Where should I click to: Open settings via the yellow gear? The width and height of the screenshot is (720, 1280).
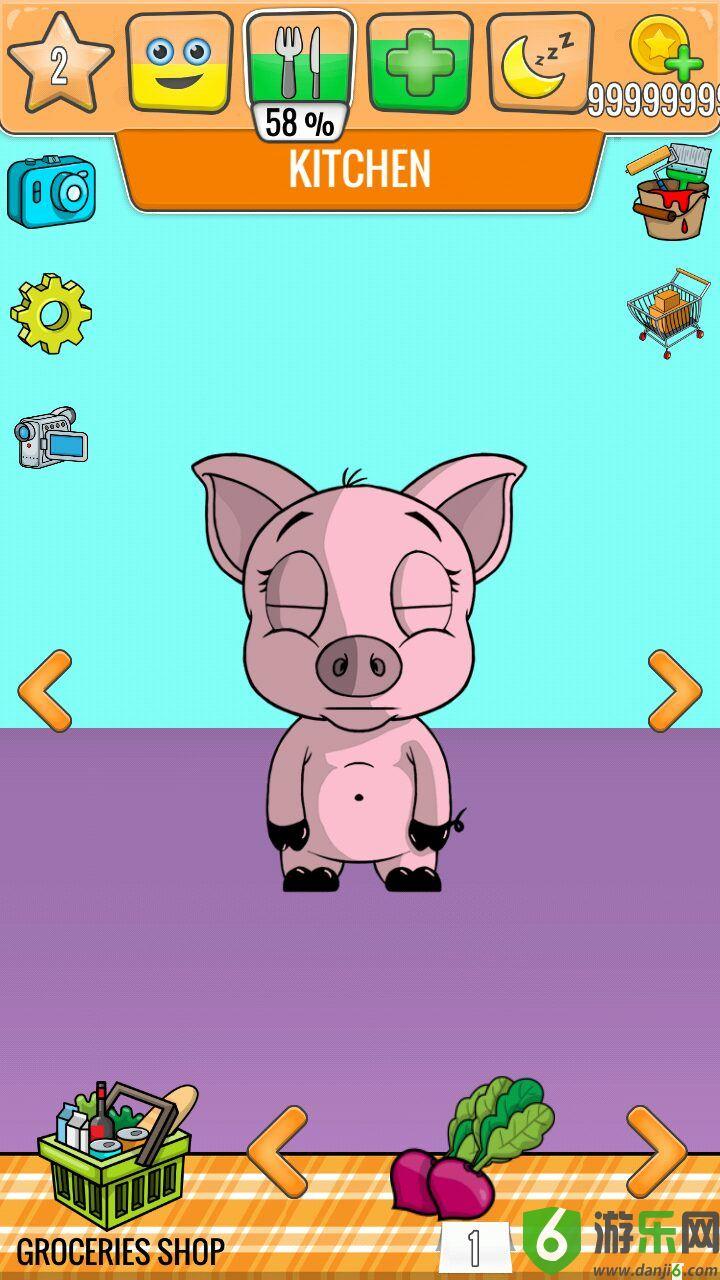coord(51,314)
